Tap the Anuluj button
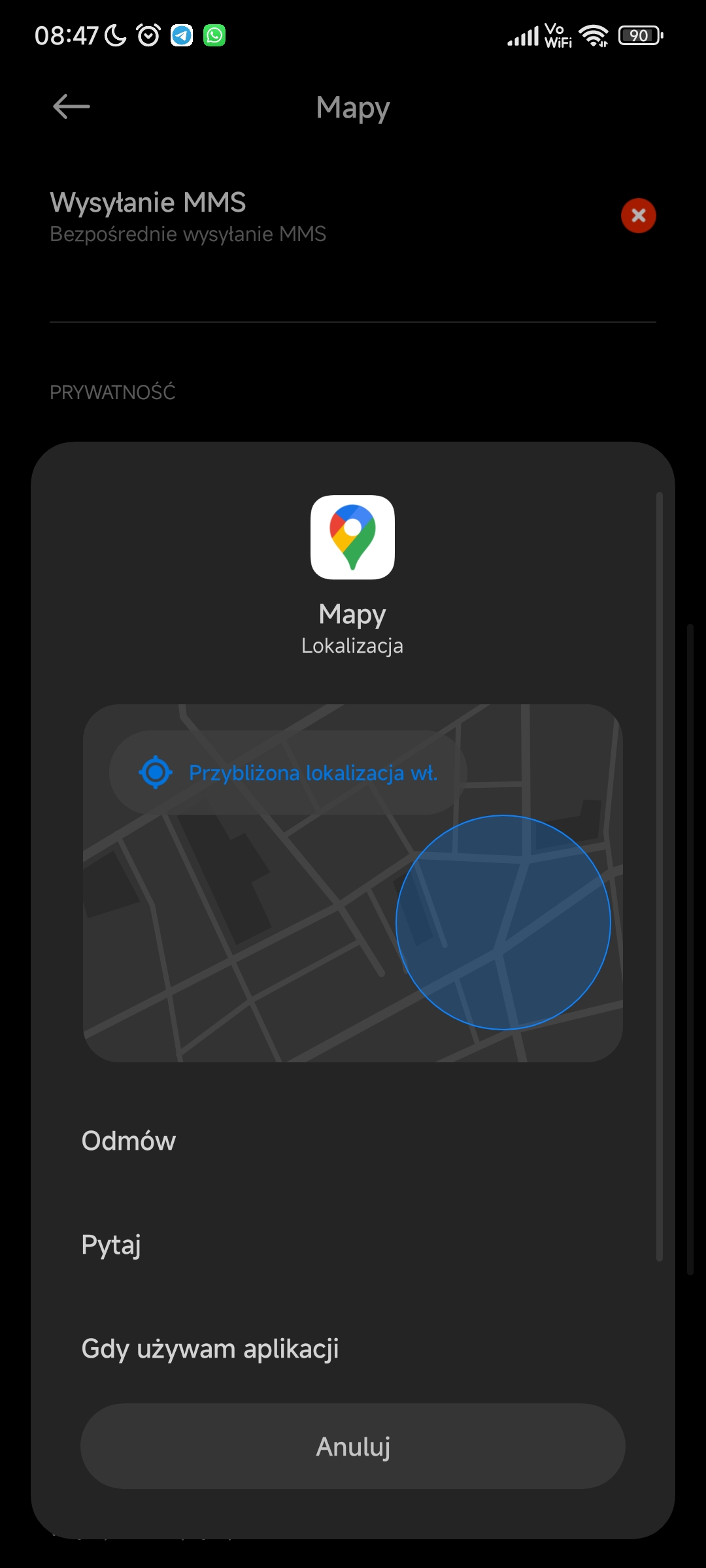 coord(353,1446)
